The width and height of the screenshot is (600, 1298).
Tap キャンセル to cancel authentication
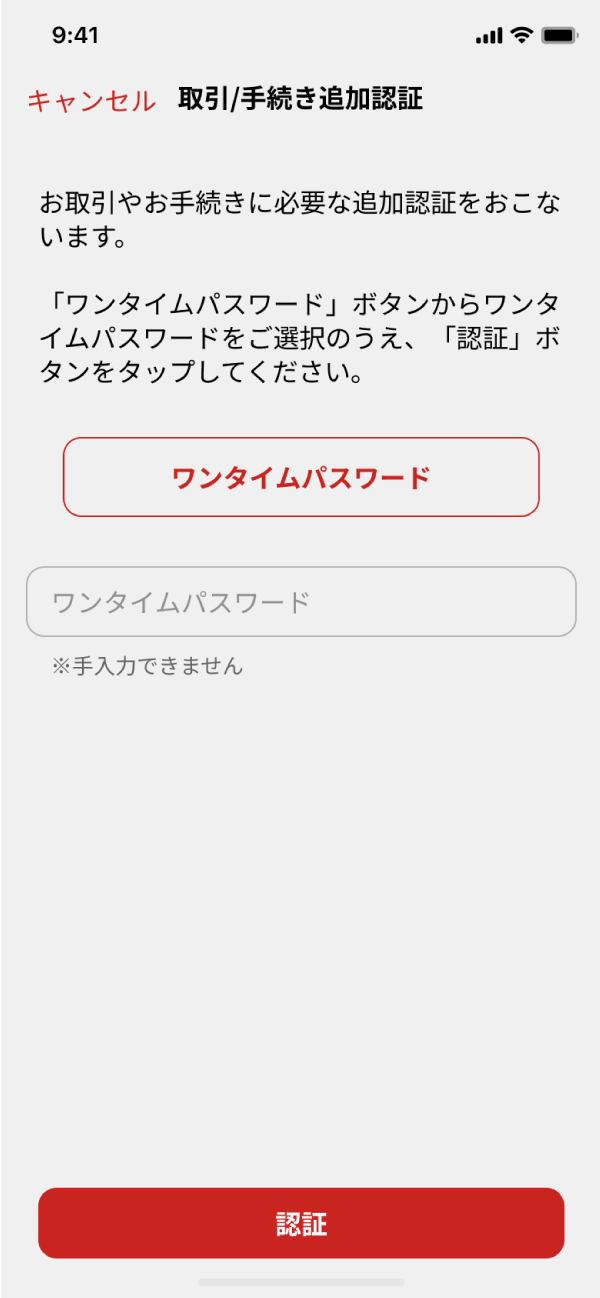pos(91,100)
